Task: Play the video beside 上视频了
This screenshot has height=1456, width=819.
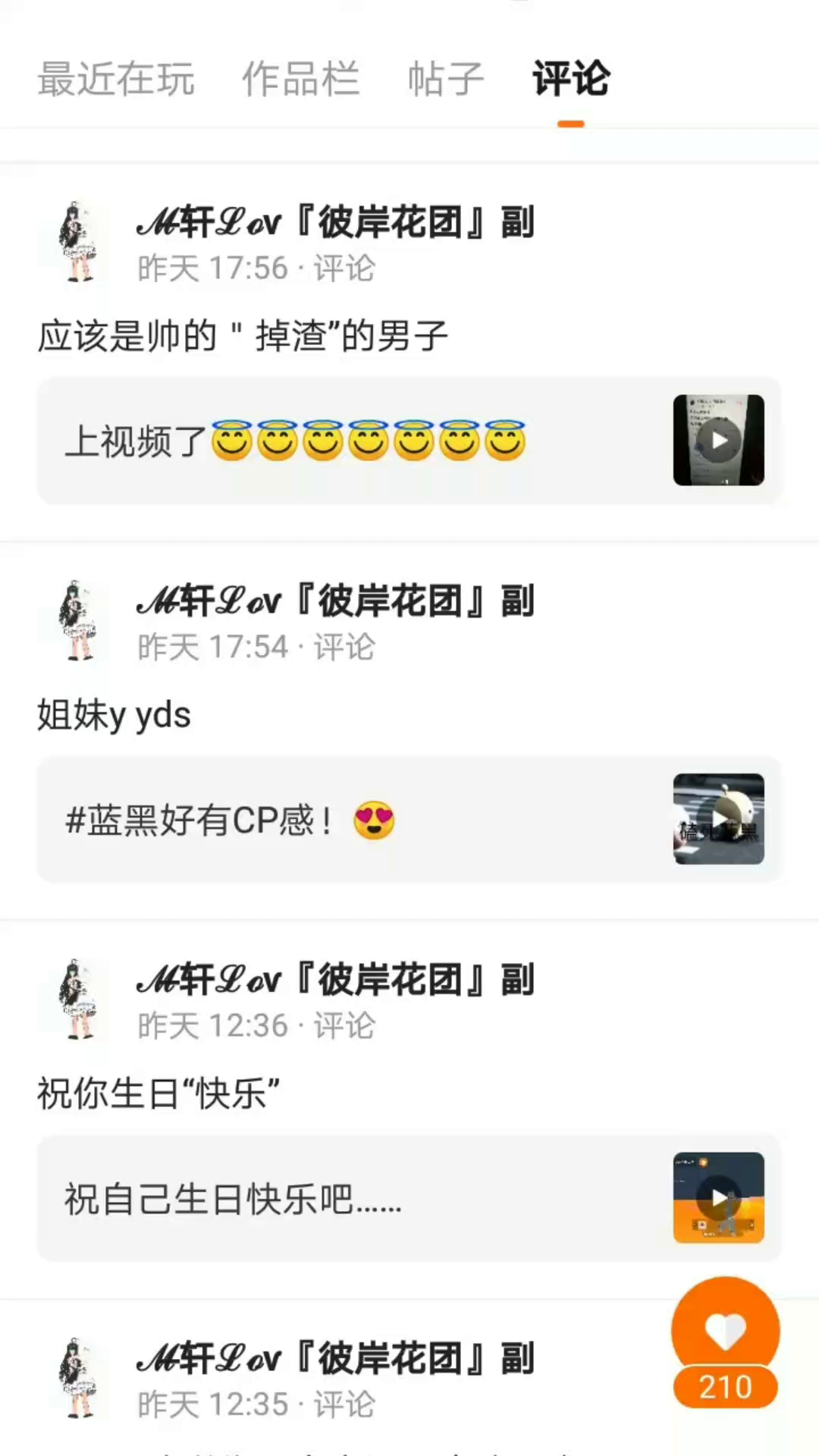Action: point(718,440)
